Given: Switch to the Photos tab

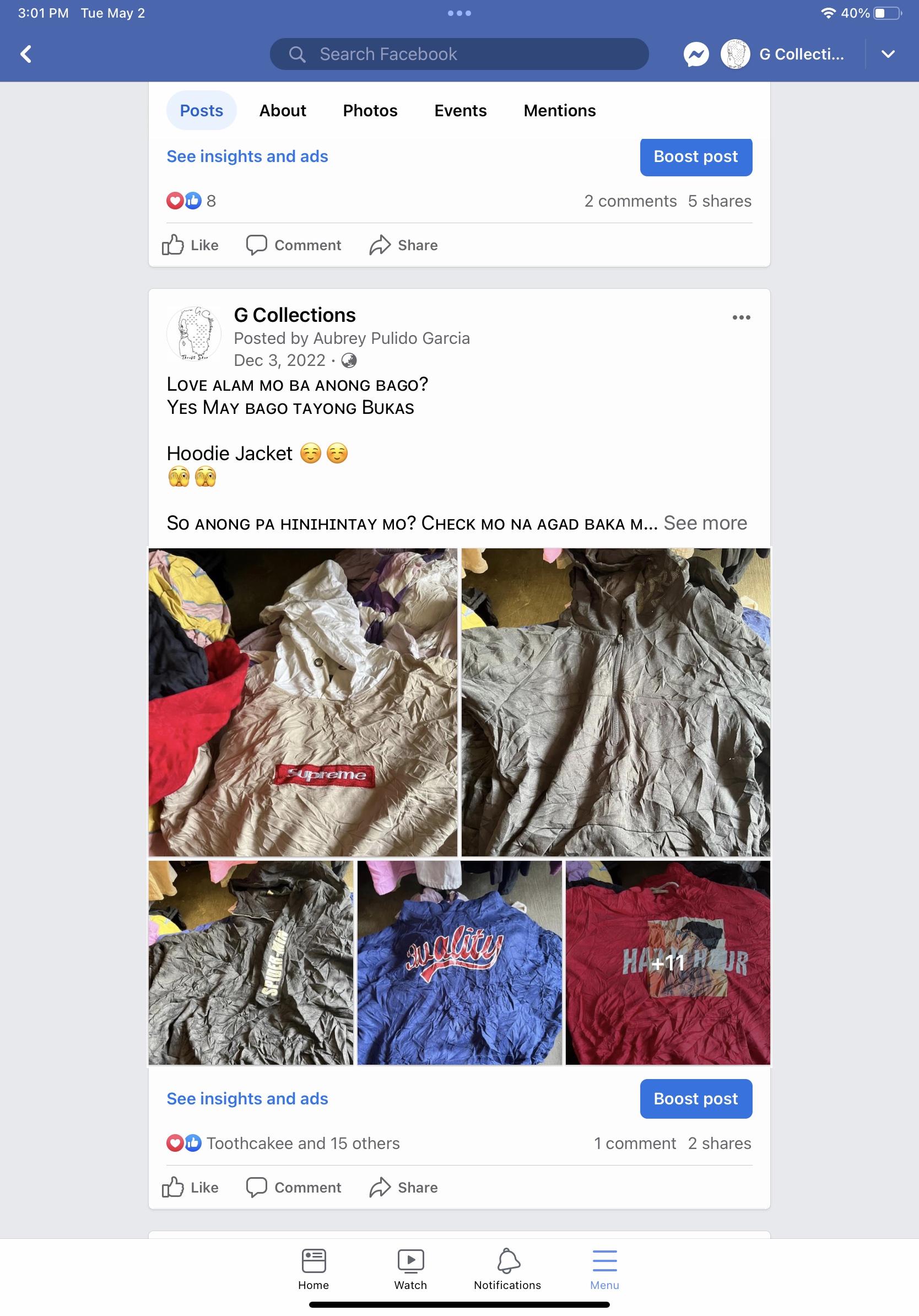Looking at the screenshot, I should tap(370, 111).
